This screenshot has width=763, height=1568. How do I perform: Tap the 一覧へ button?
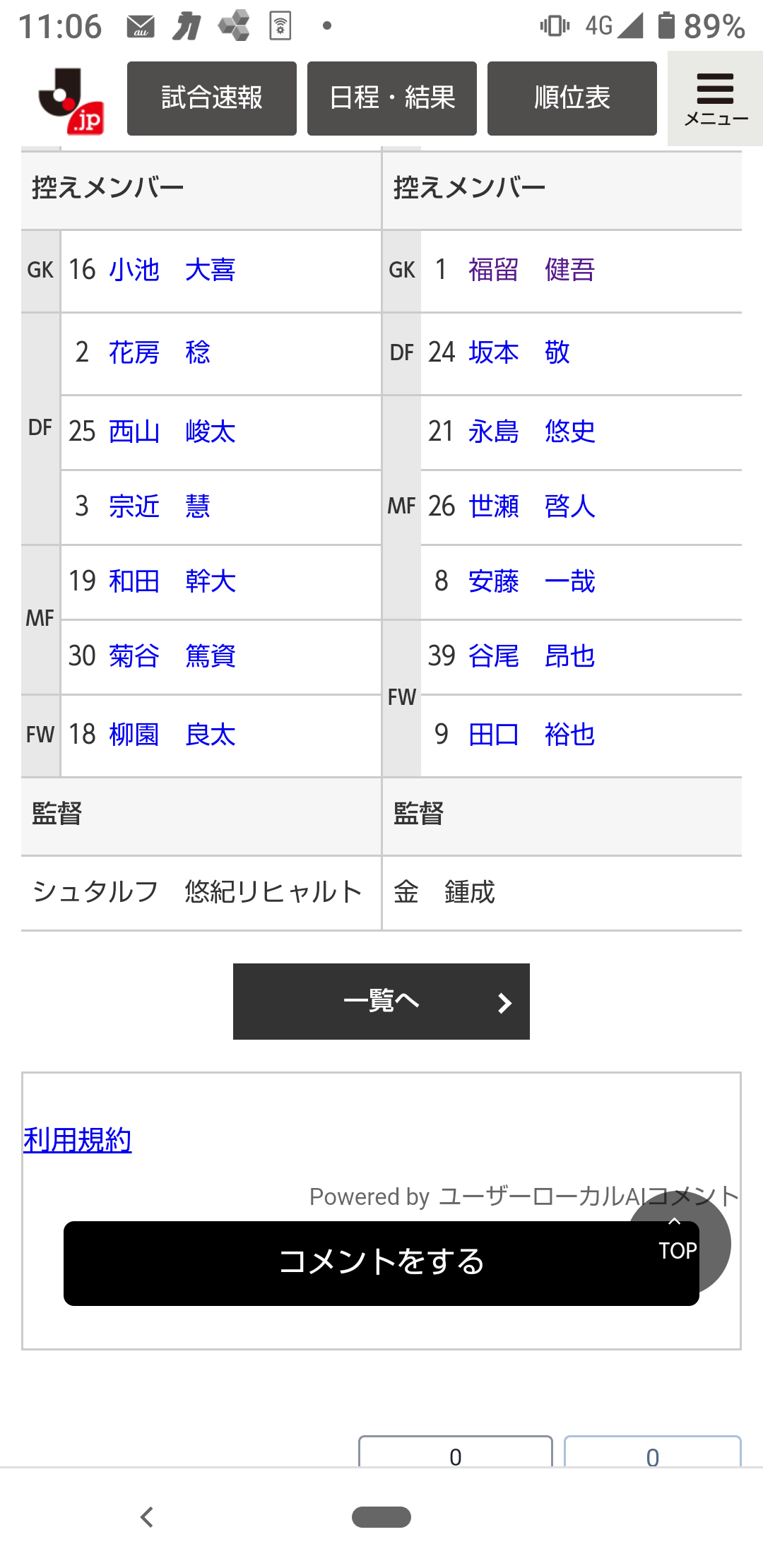click(381, 1001)
